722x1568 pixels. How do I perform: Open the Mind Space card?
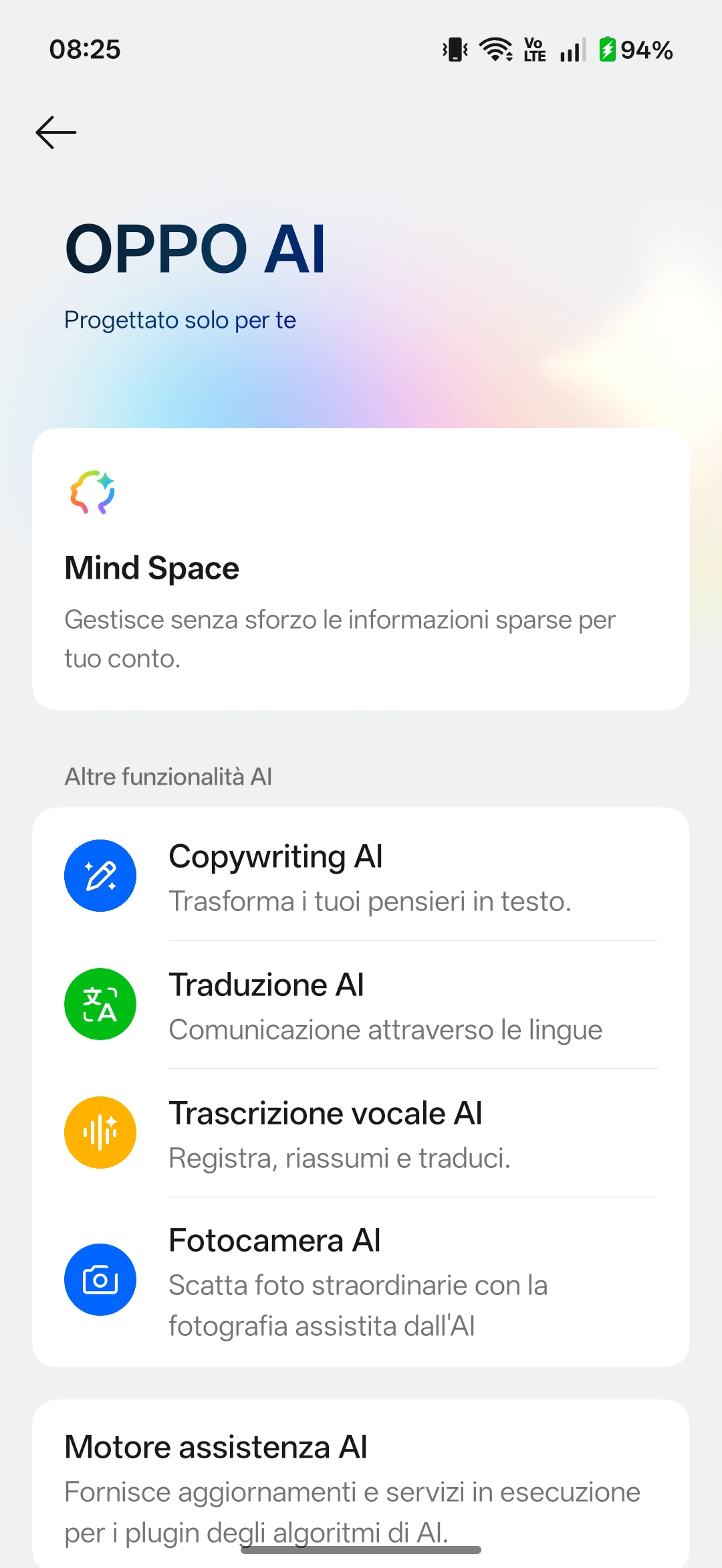tap(361, 569)
